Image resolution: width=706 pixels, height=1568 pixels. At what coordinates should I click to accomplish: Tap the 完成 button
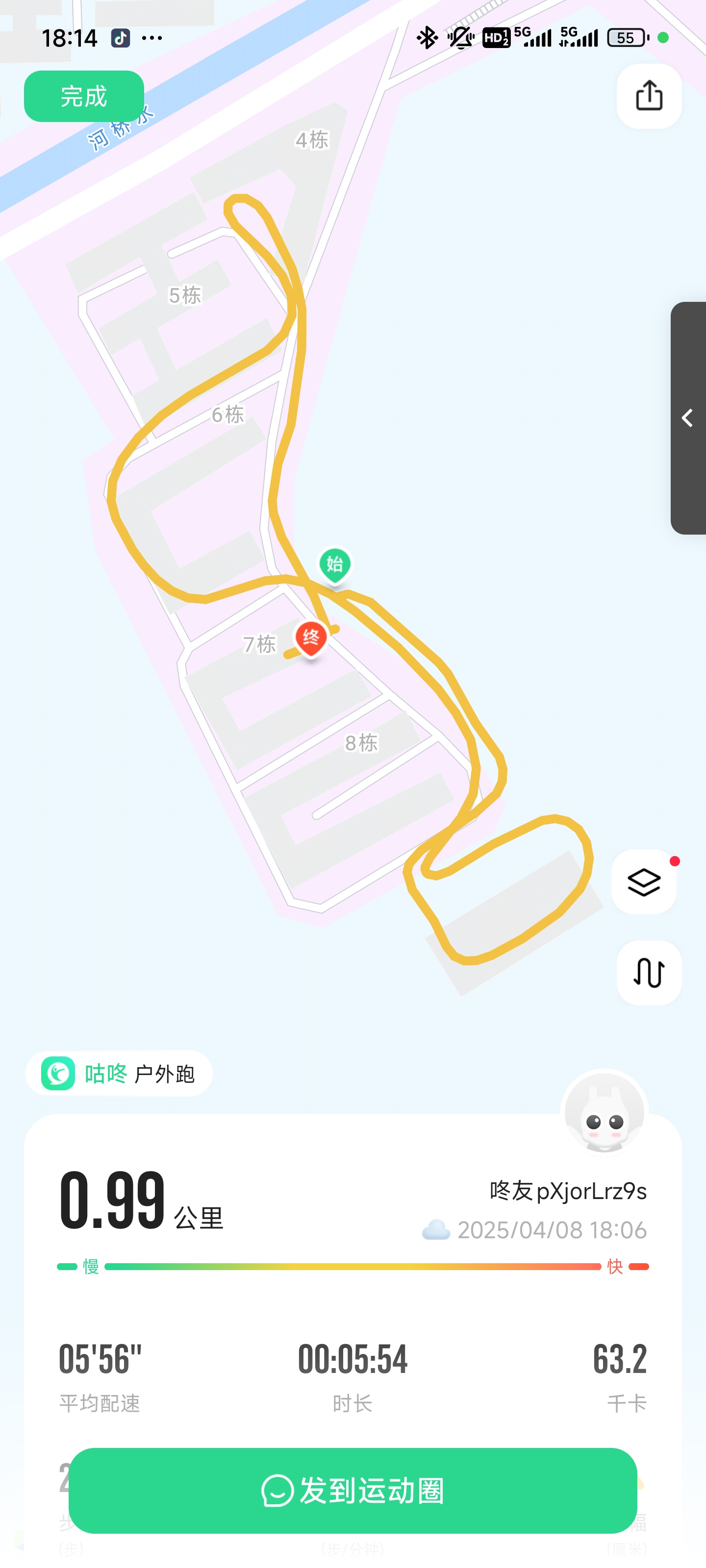pos(84,96)
